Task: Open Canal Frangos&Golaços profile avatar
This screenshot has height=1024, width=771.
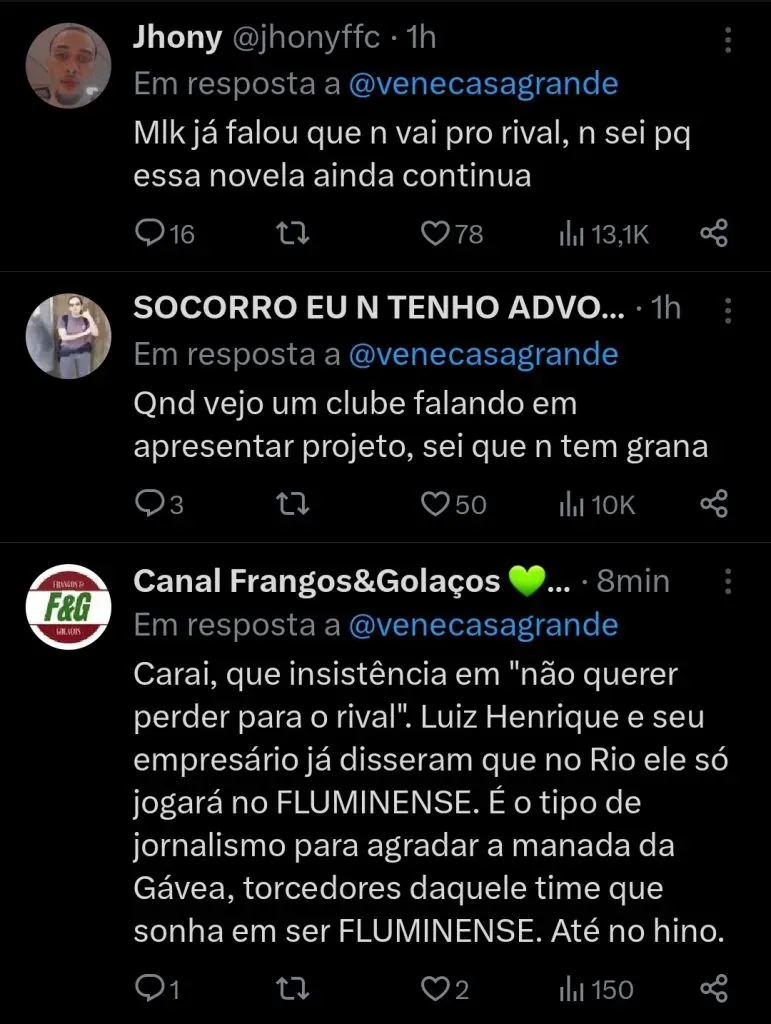Action: point(67,606)
